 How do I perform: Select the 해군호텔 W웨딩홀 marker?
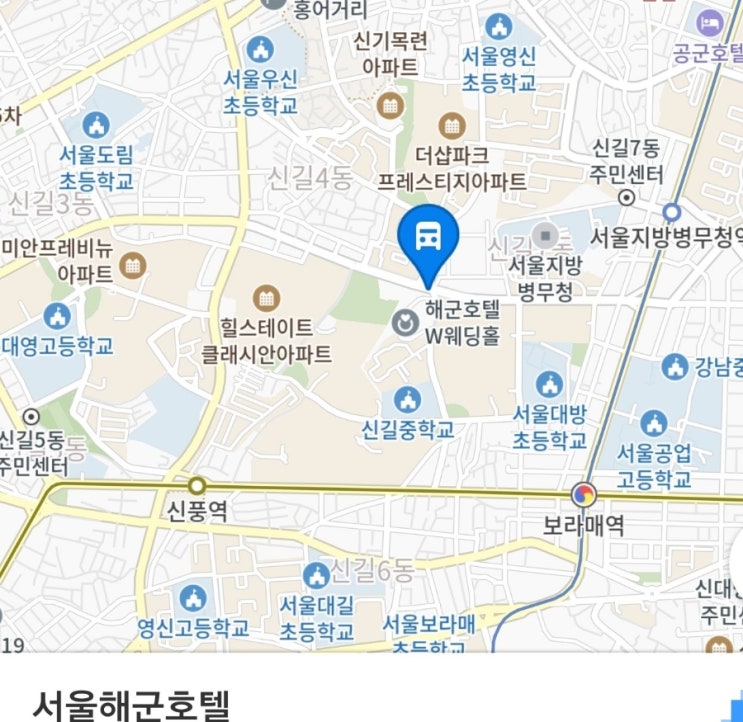pos(406,323)
